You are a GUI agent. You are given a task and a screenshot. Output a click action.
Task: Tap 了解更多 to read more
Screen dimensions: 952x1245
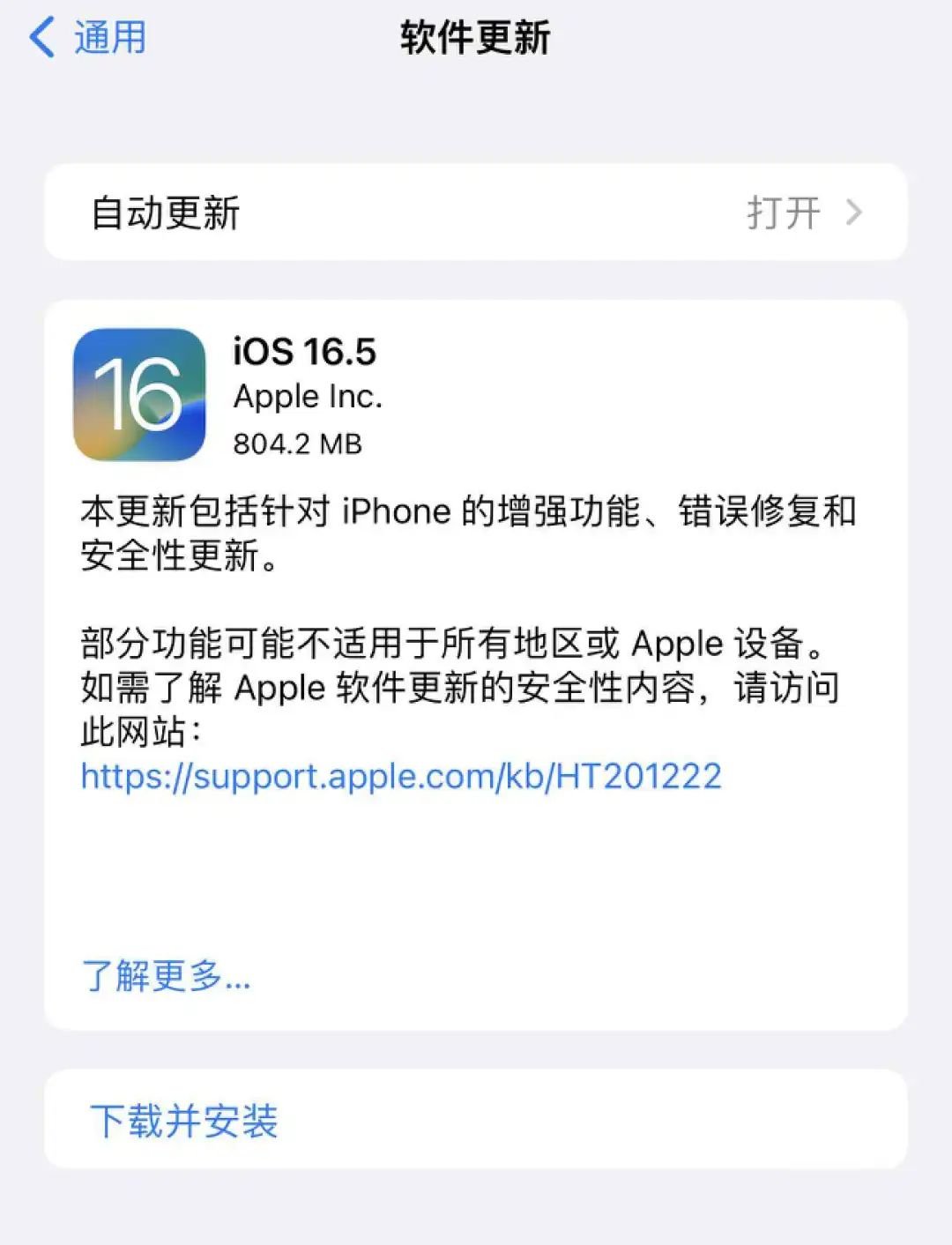(166, 976)
